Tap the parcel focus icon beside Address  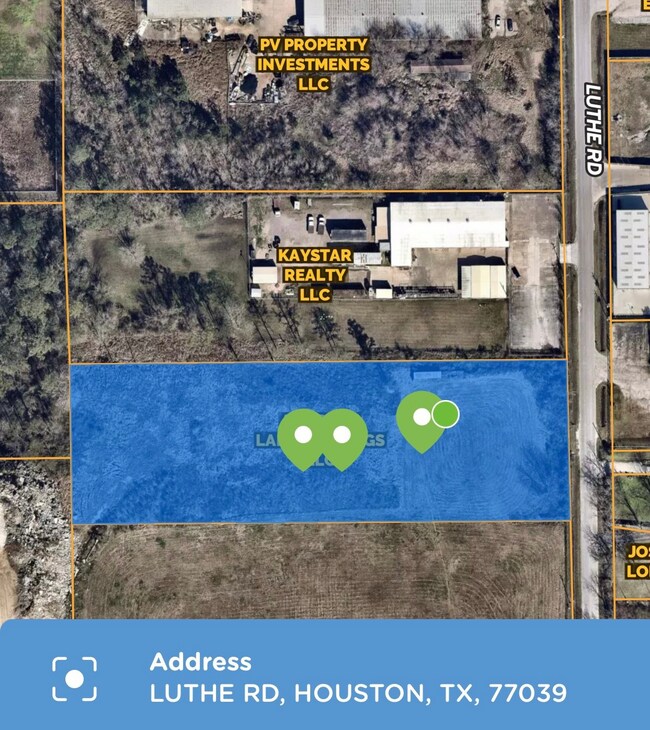[x=75, y=678]
